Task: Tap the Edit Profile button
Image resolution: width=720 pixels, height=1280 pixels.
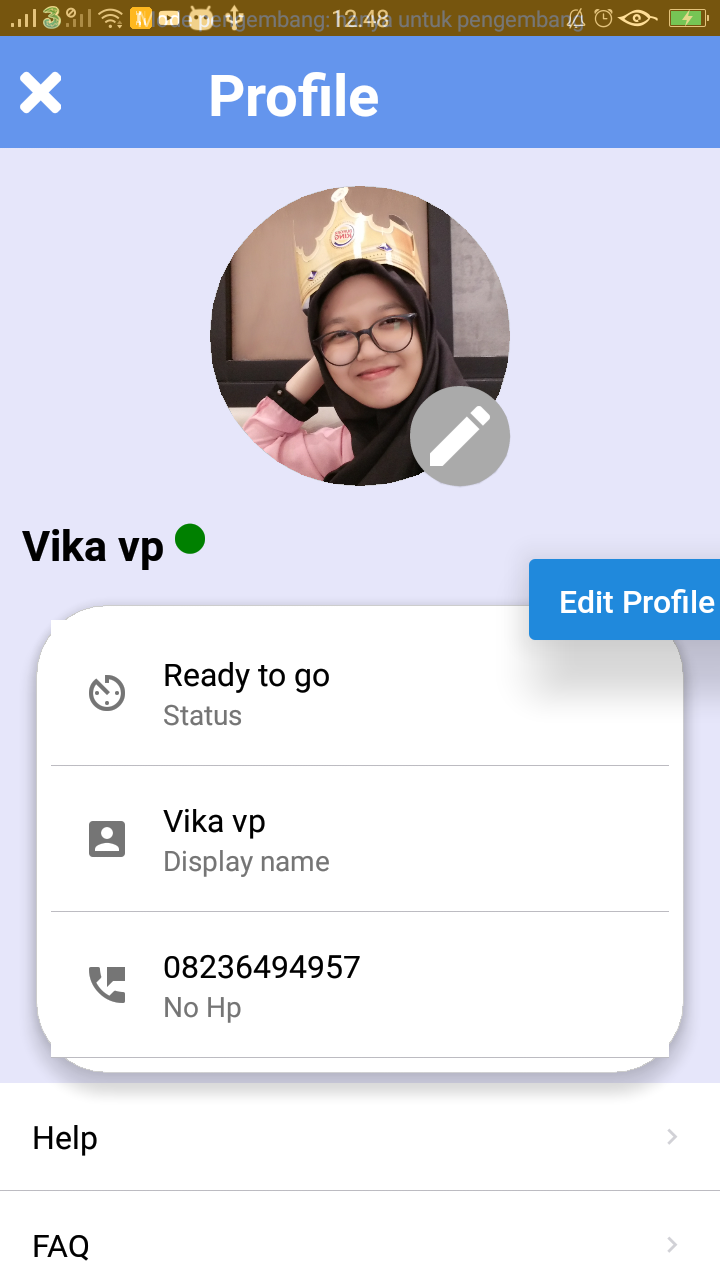Action: click(624, 600)
